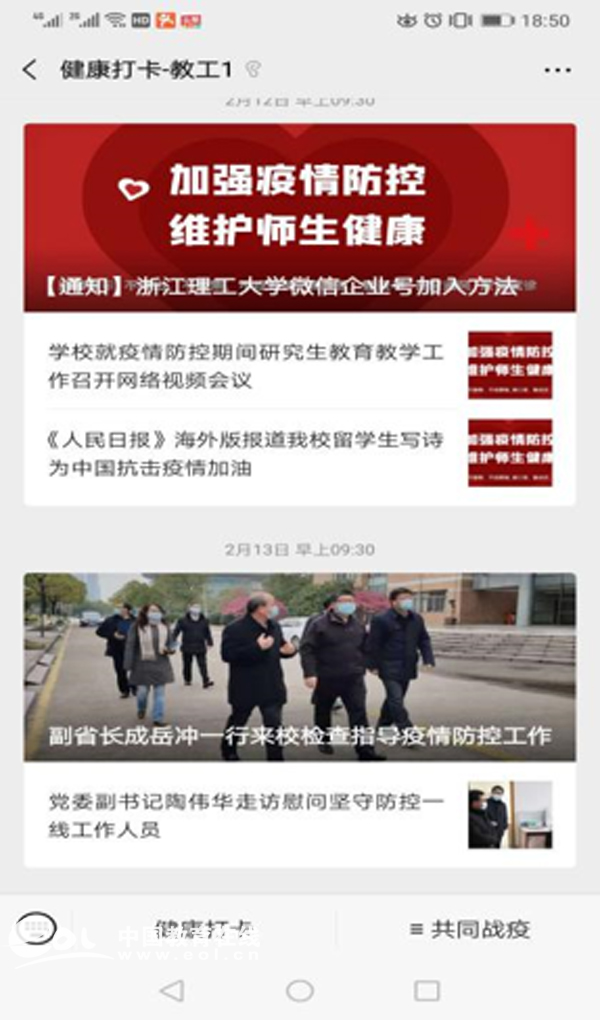Open article 《人民日报》海外版报道我校留学生写诗

250,453
